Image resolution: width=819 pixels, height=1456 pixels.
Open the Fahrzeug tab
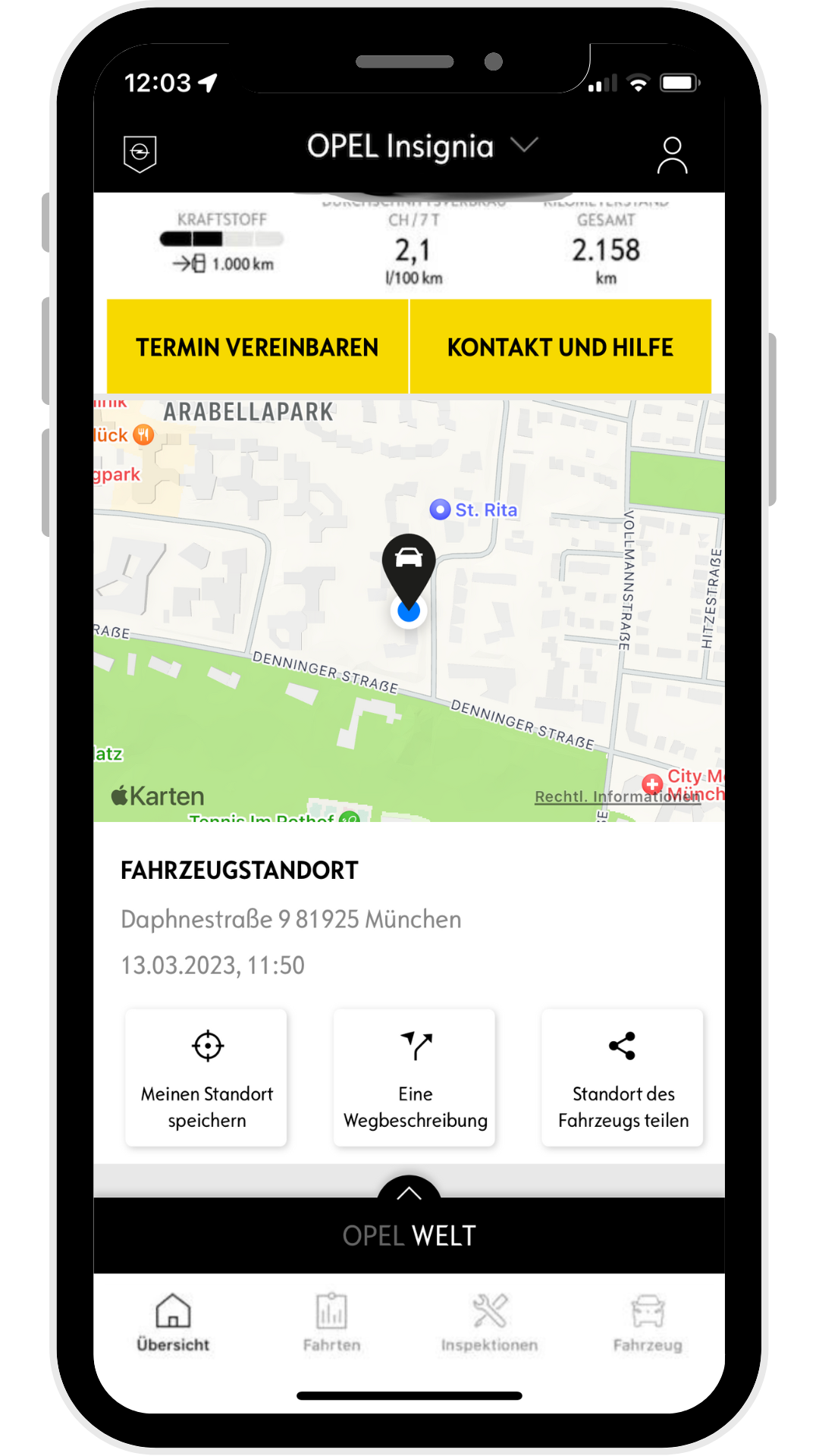coord(648,1323)
